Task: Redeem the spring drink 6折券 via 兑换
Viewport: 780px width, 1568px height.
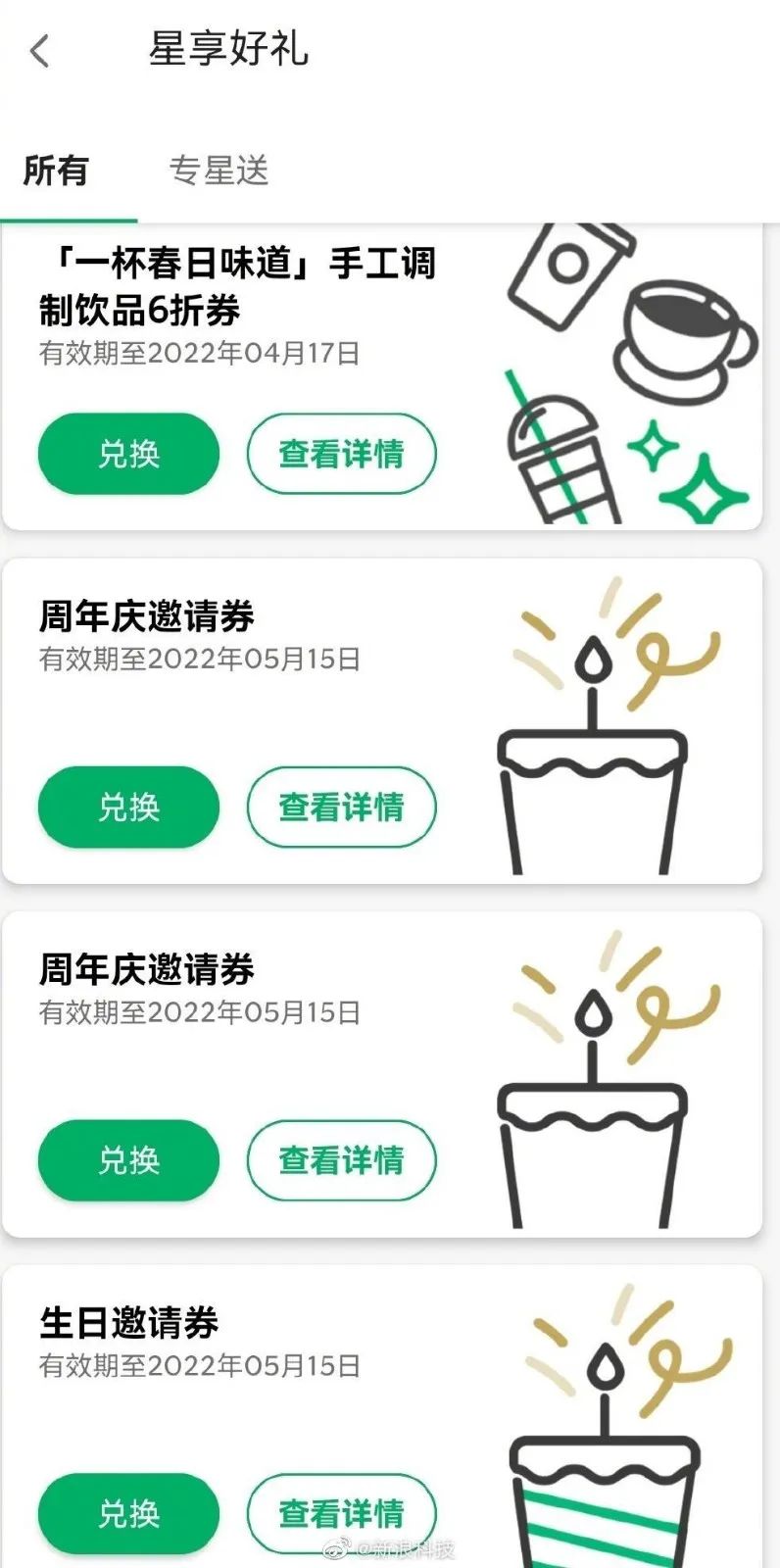Action: (x=127, y=453)
